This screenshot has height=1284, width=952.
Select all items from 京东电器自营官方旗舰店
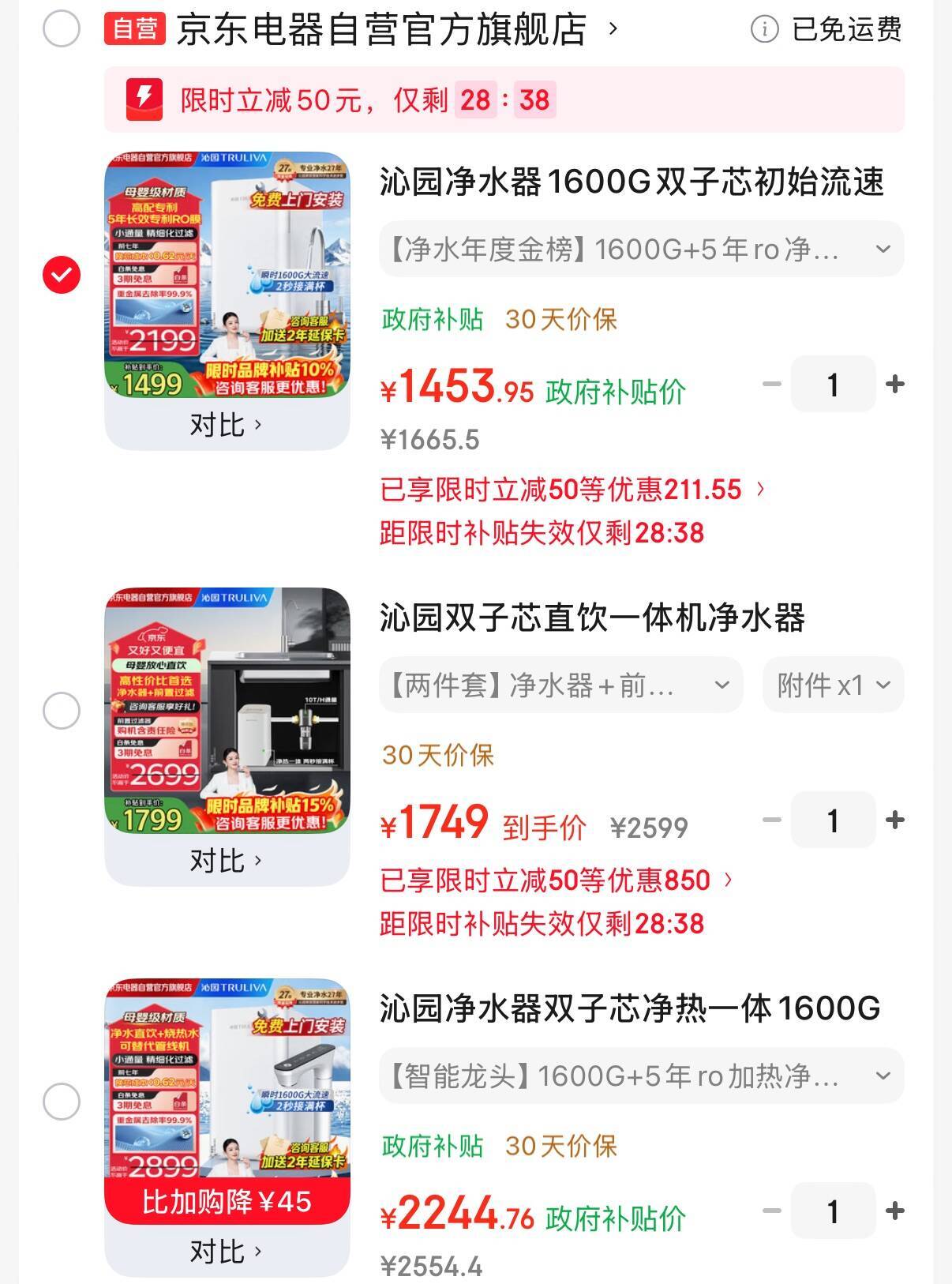(62, 30)
